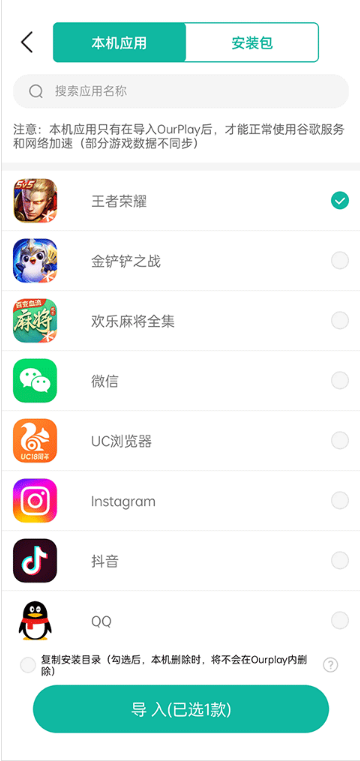This screenshot has width=360, height=761.
Task: Select QQ for import
Action: click(340, 620)
